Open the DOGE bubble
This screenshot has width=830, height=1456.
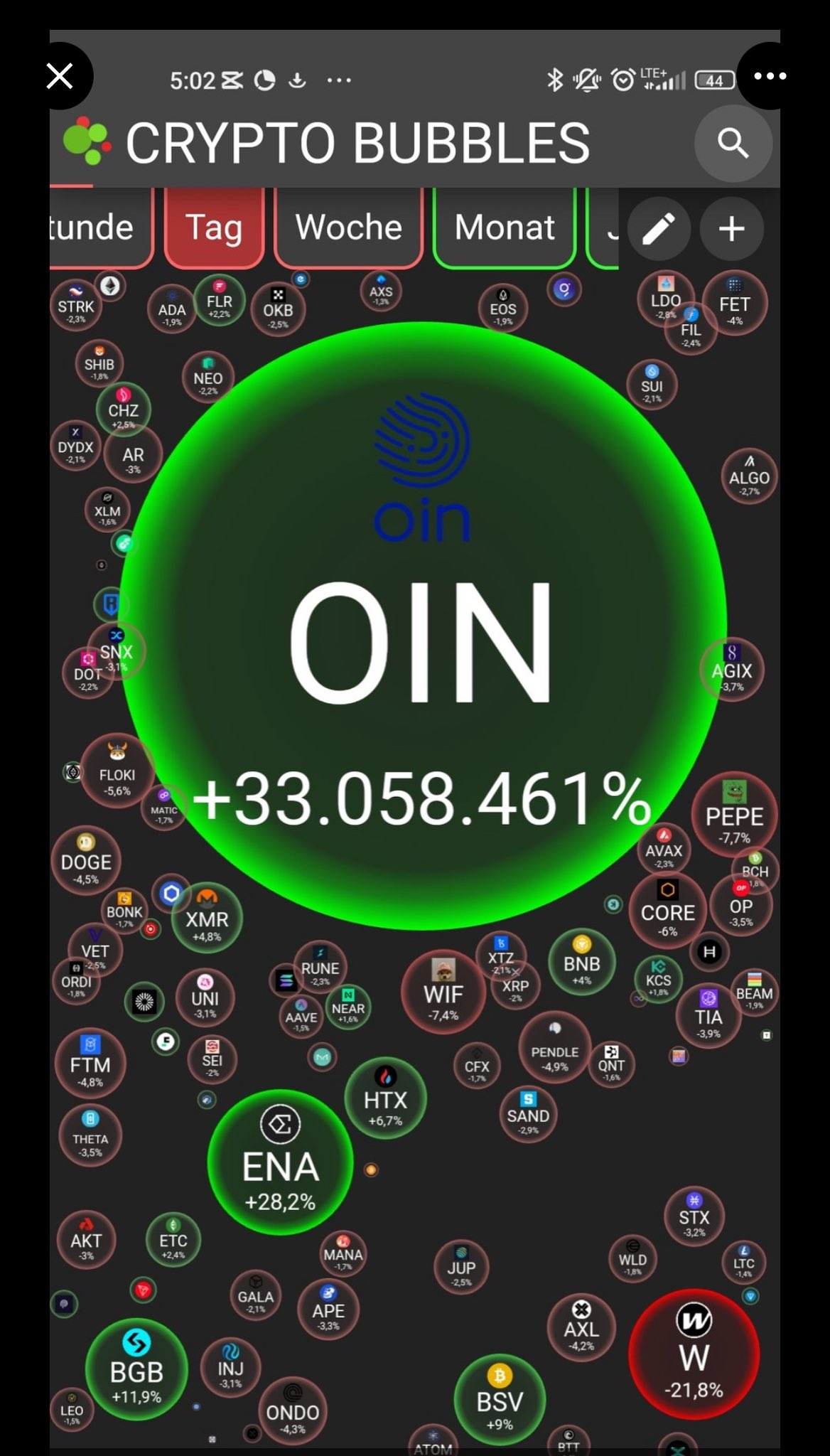point(86,862)
